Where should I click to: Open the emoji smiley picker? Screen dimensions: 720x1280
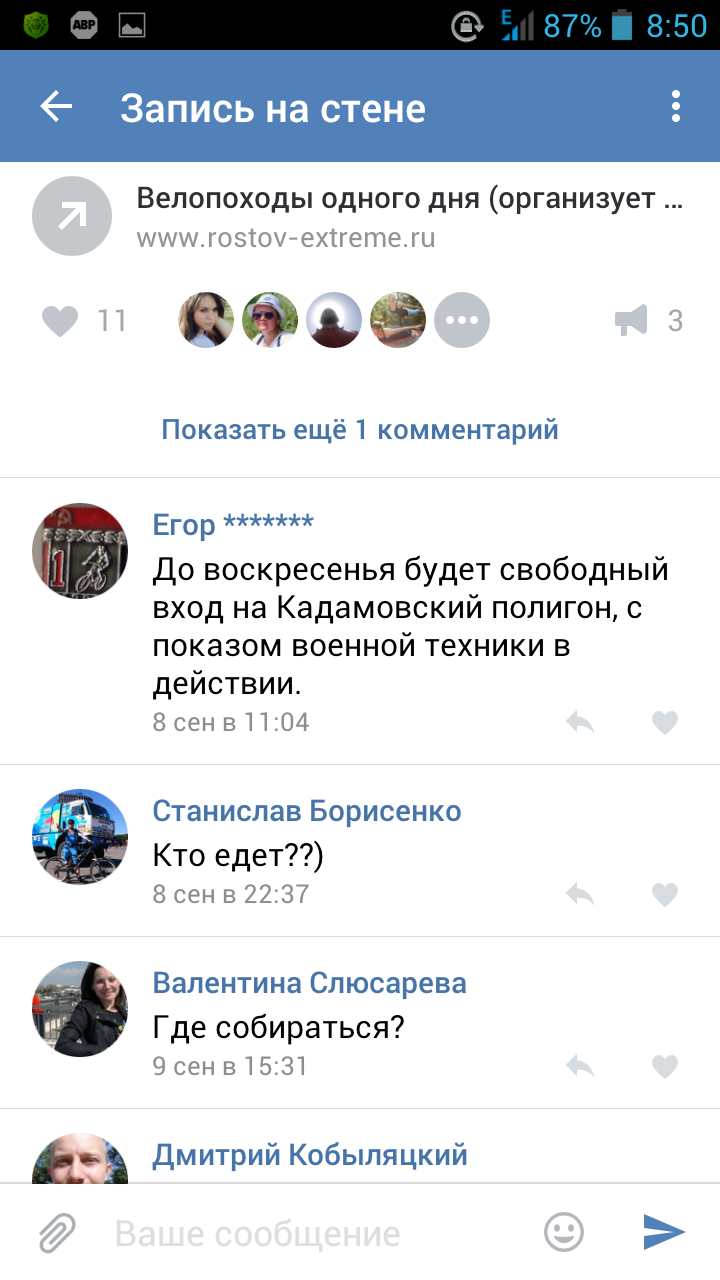tap(564, 1232)
